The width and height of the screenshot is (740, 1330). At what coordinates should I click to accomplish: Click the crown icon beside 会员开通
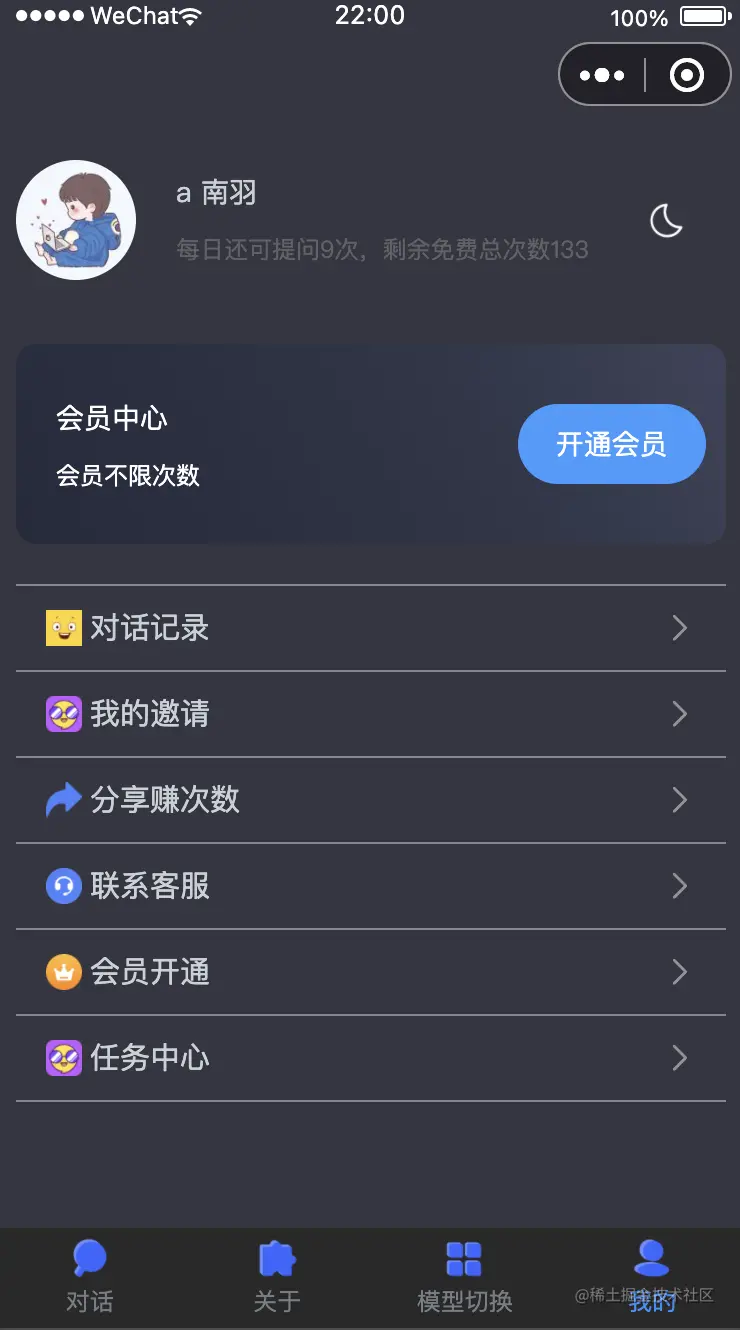64,972
